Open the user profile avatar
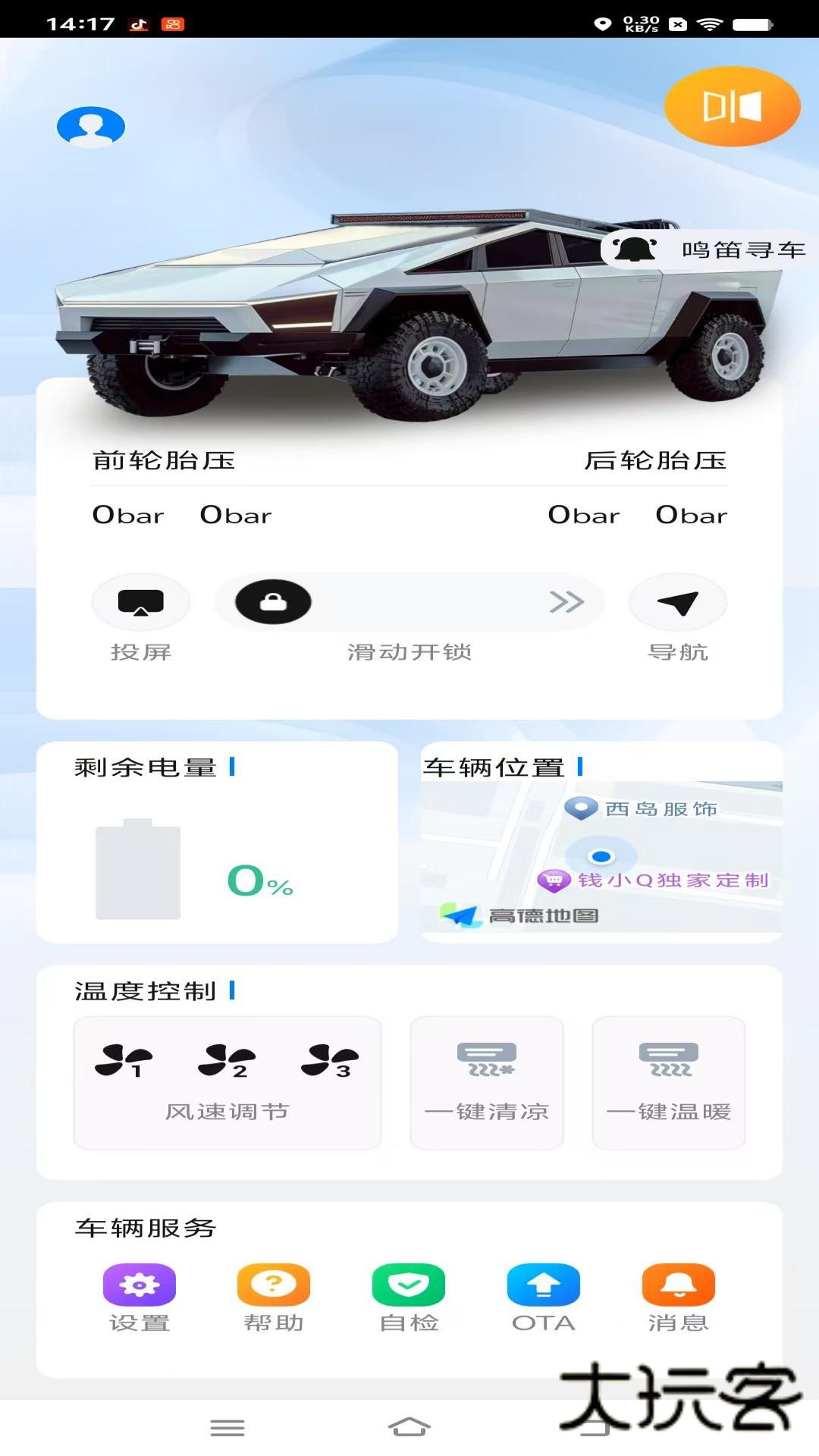The height and width of the screenshot is (1456, 819). (91, 127)
